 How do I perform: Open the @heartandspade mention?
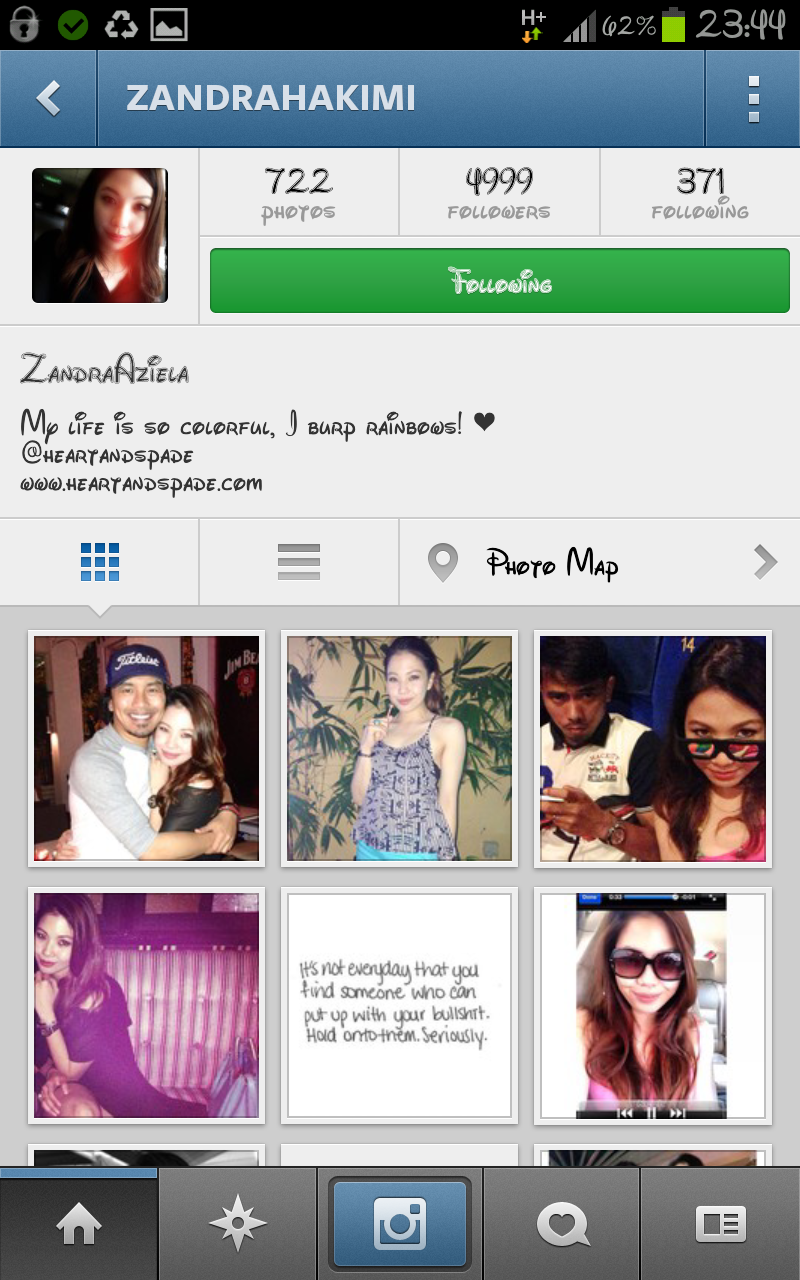click(106, 455)
